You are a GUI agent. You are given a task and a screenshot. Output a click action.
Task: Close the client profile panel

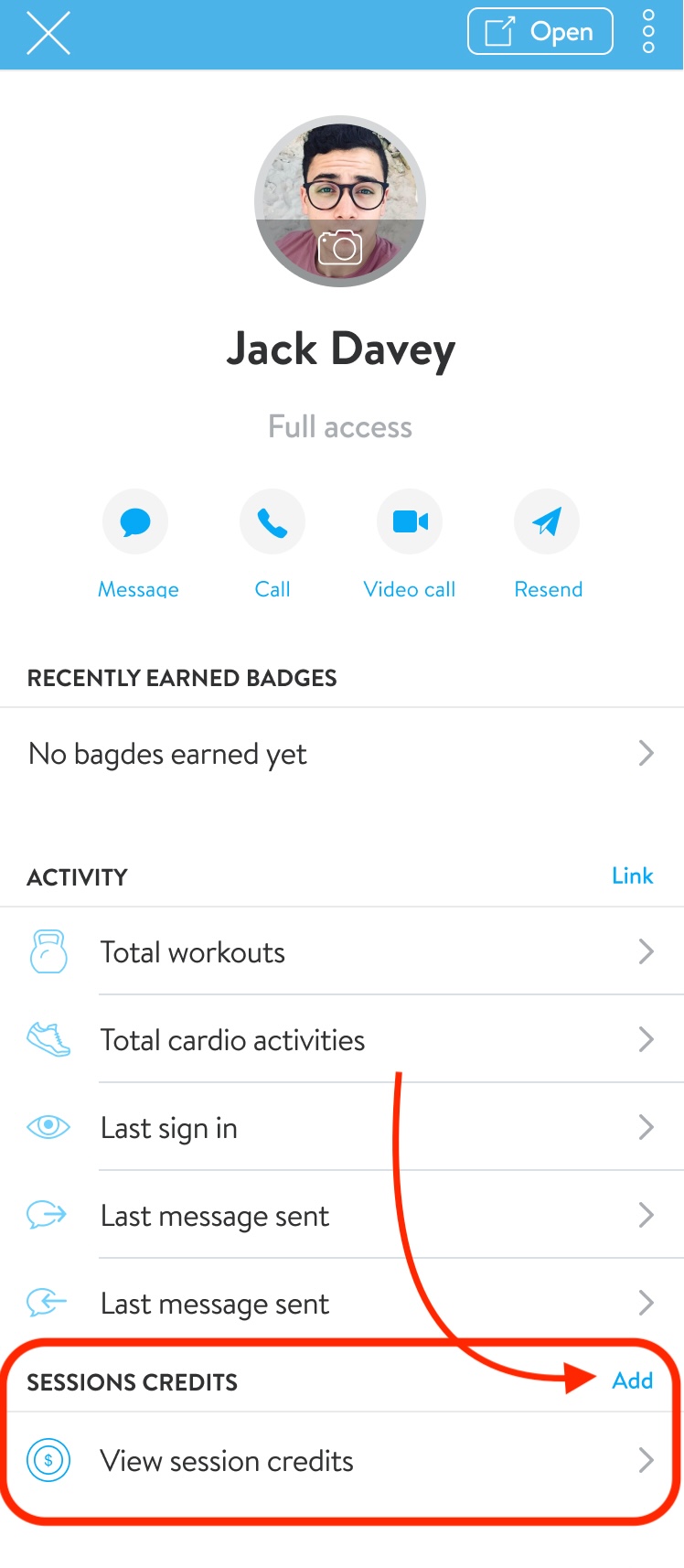pyautogui.click(x=48, y=34)
